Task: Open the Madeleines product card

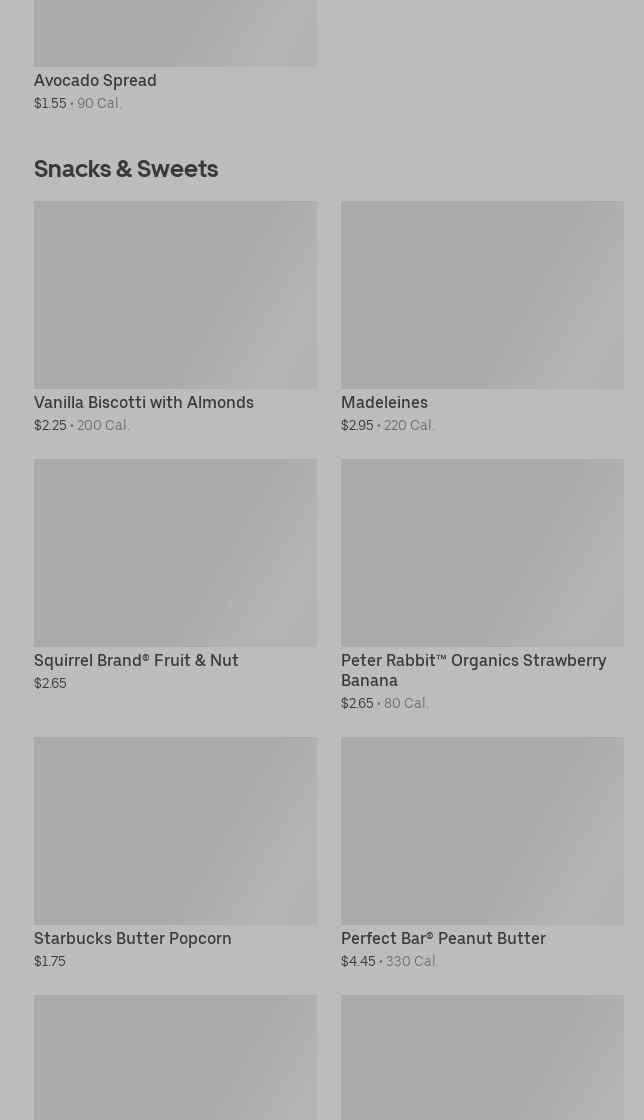Action: point(482,295)
